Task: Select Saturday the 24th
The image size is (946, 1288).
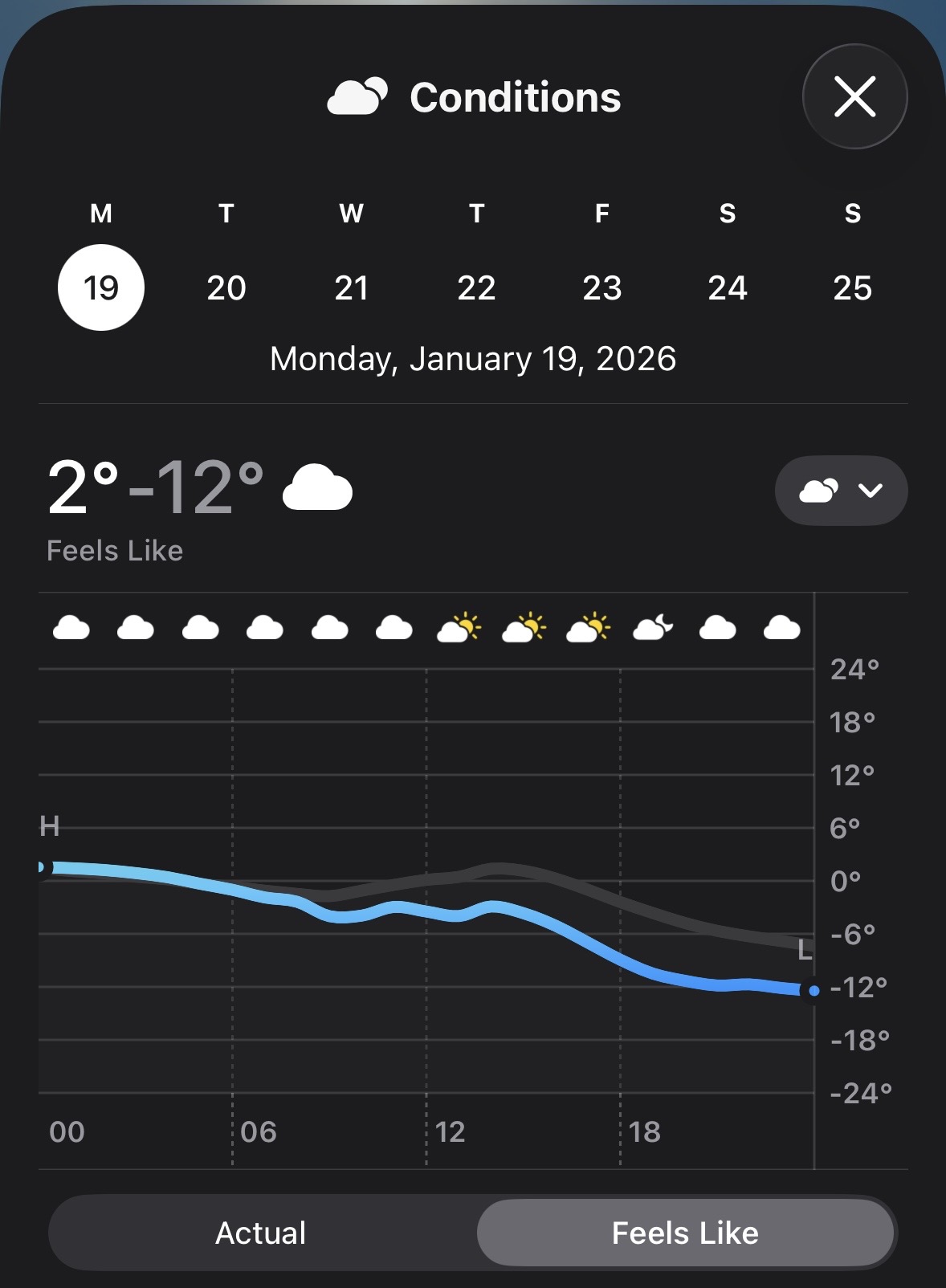Action: [728, 287]
